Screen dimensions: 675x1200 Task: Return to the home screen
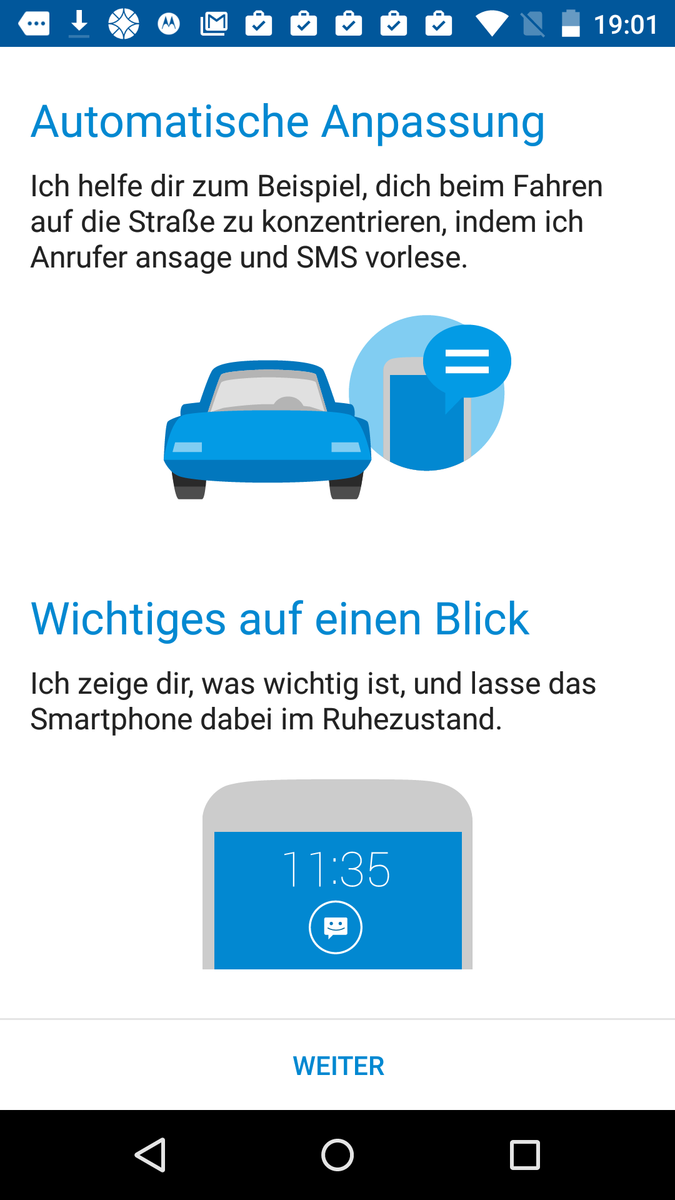[x=337, y=1155]
